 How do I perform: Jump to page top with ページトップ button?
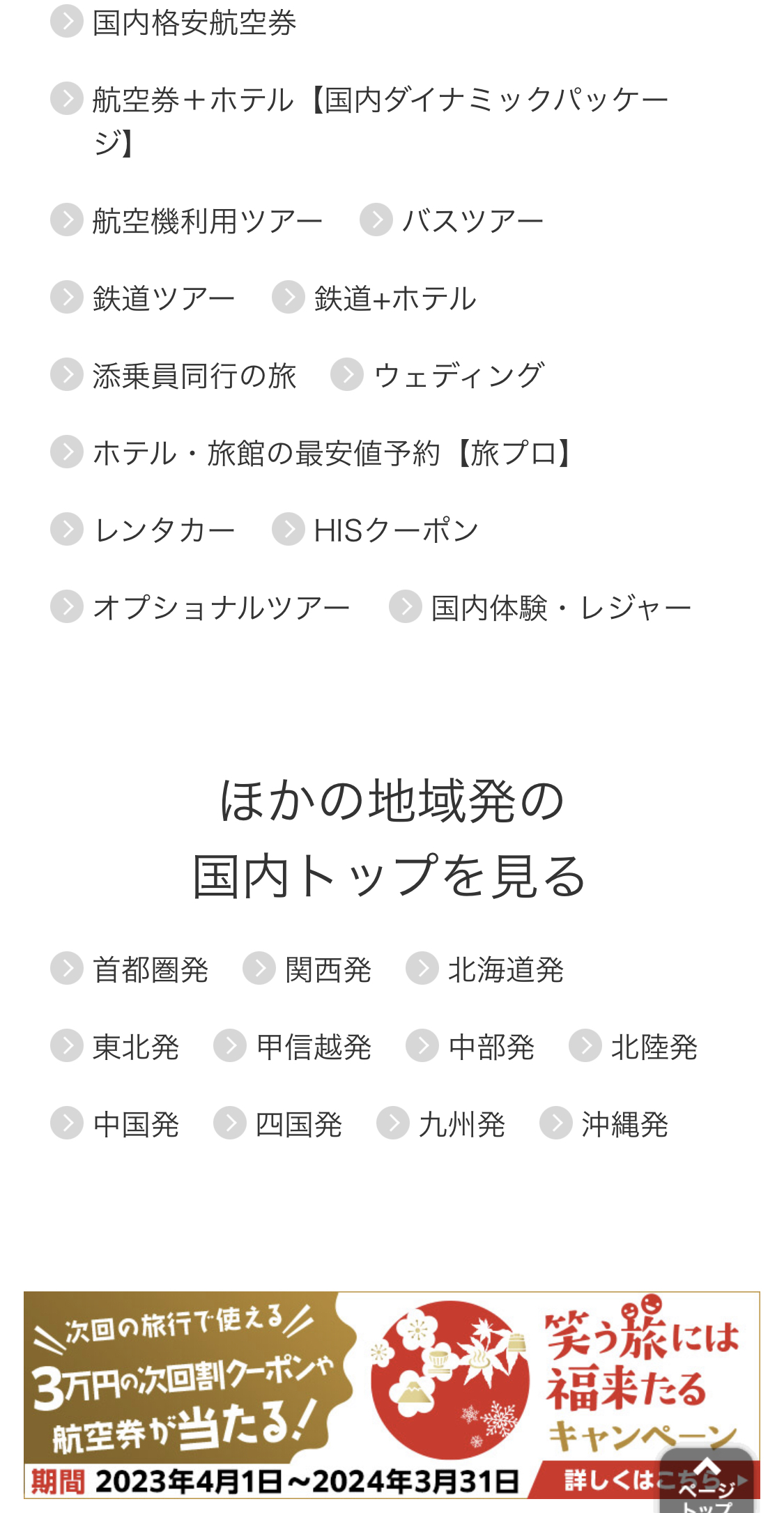pos(707,1482)
